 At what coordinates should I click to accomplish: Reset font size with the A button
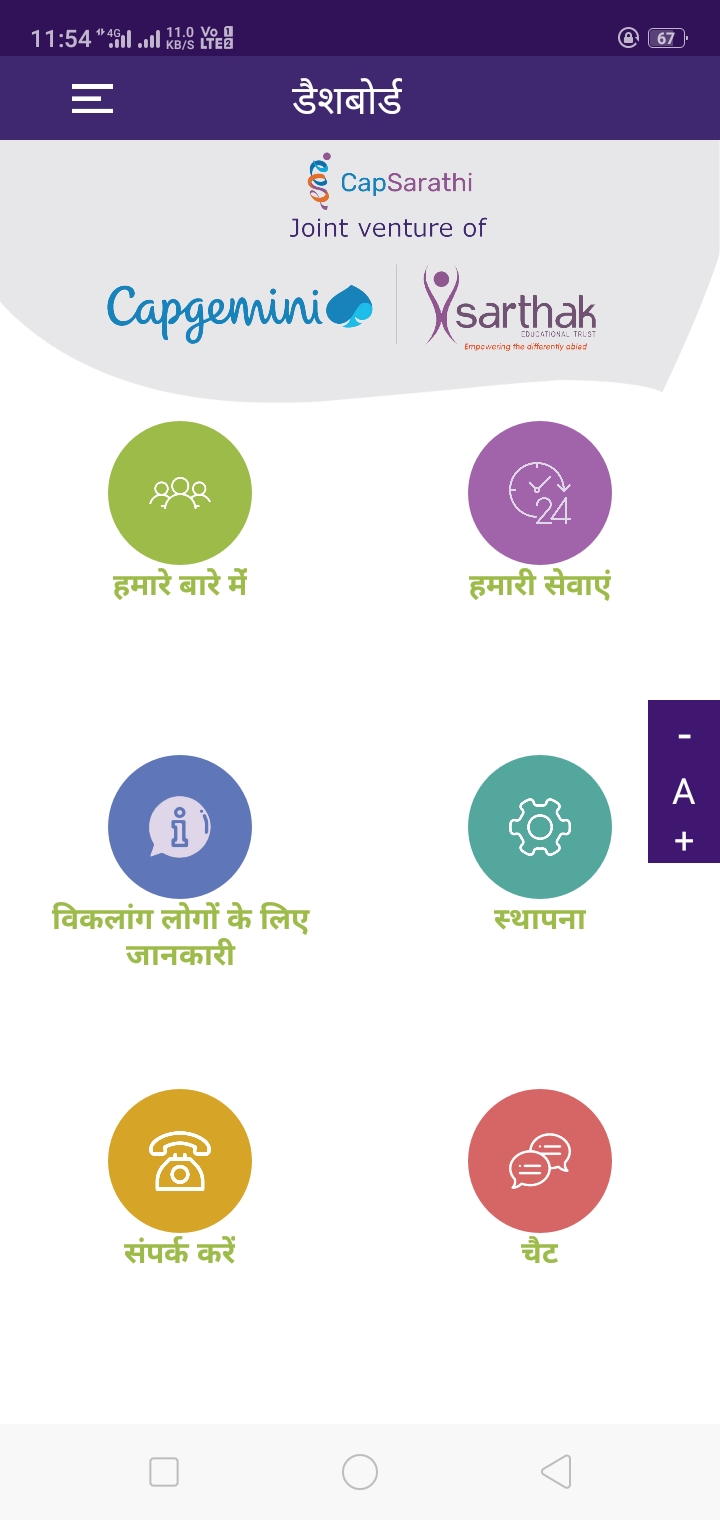pos(684,791)
